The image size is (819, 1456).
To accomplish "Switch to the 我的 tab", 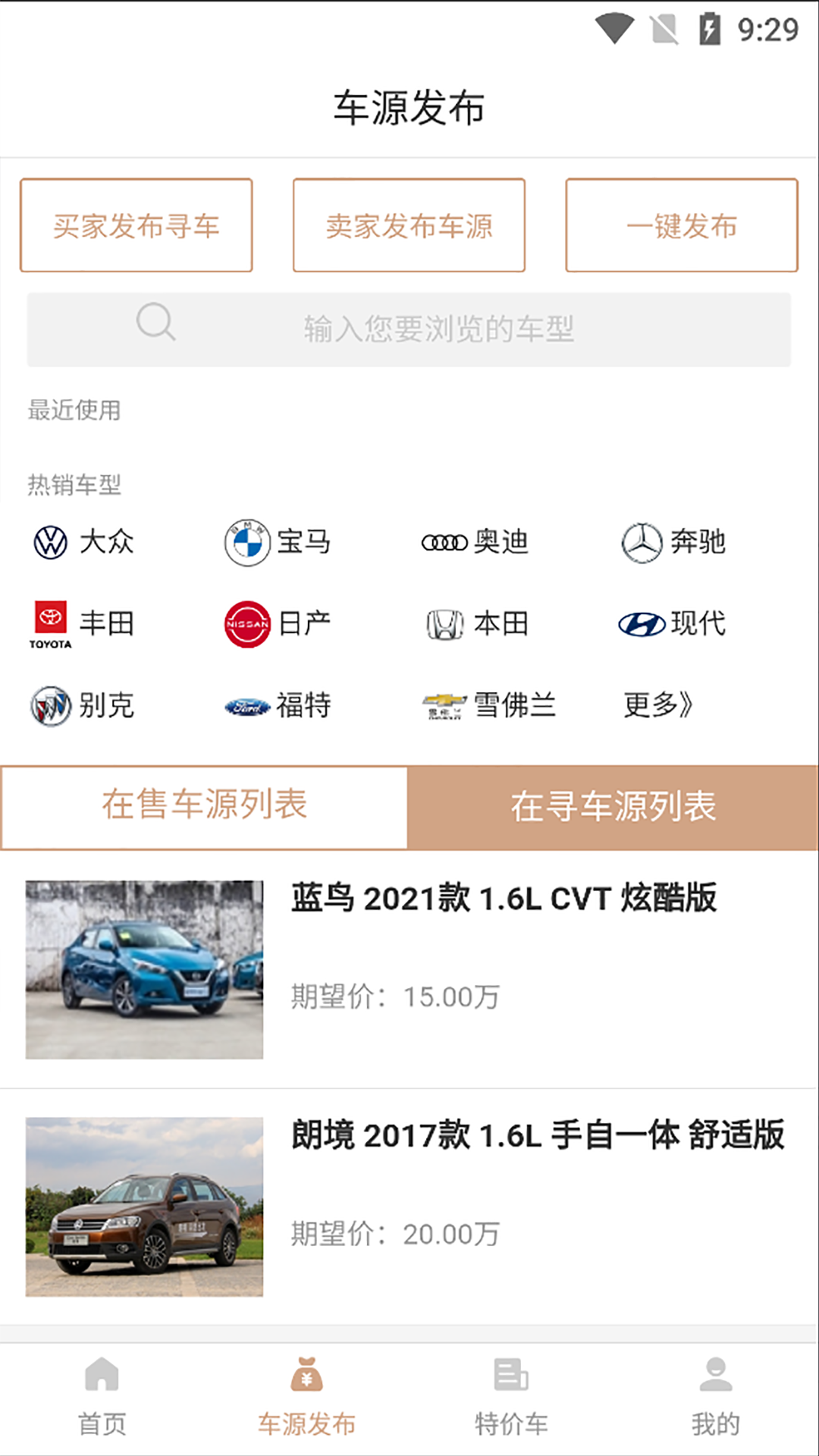I will pyautogui.click(x=715, y=1397).
